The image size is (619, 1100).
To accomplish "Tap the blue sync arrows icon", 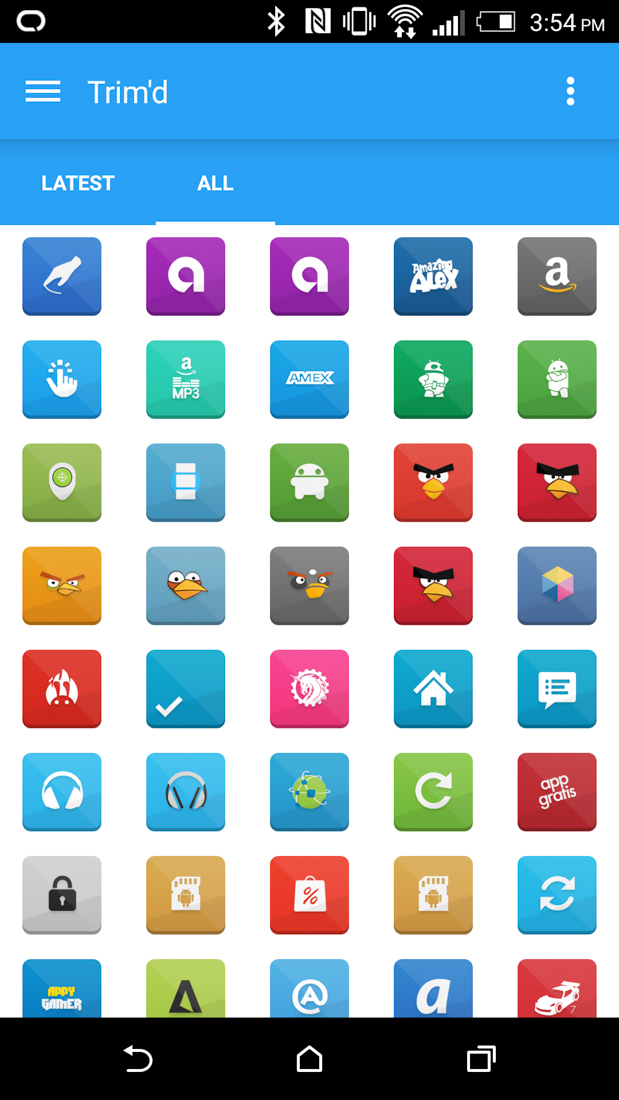I will pos(557,895).
